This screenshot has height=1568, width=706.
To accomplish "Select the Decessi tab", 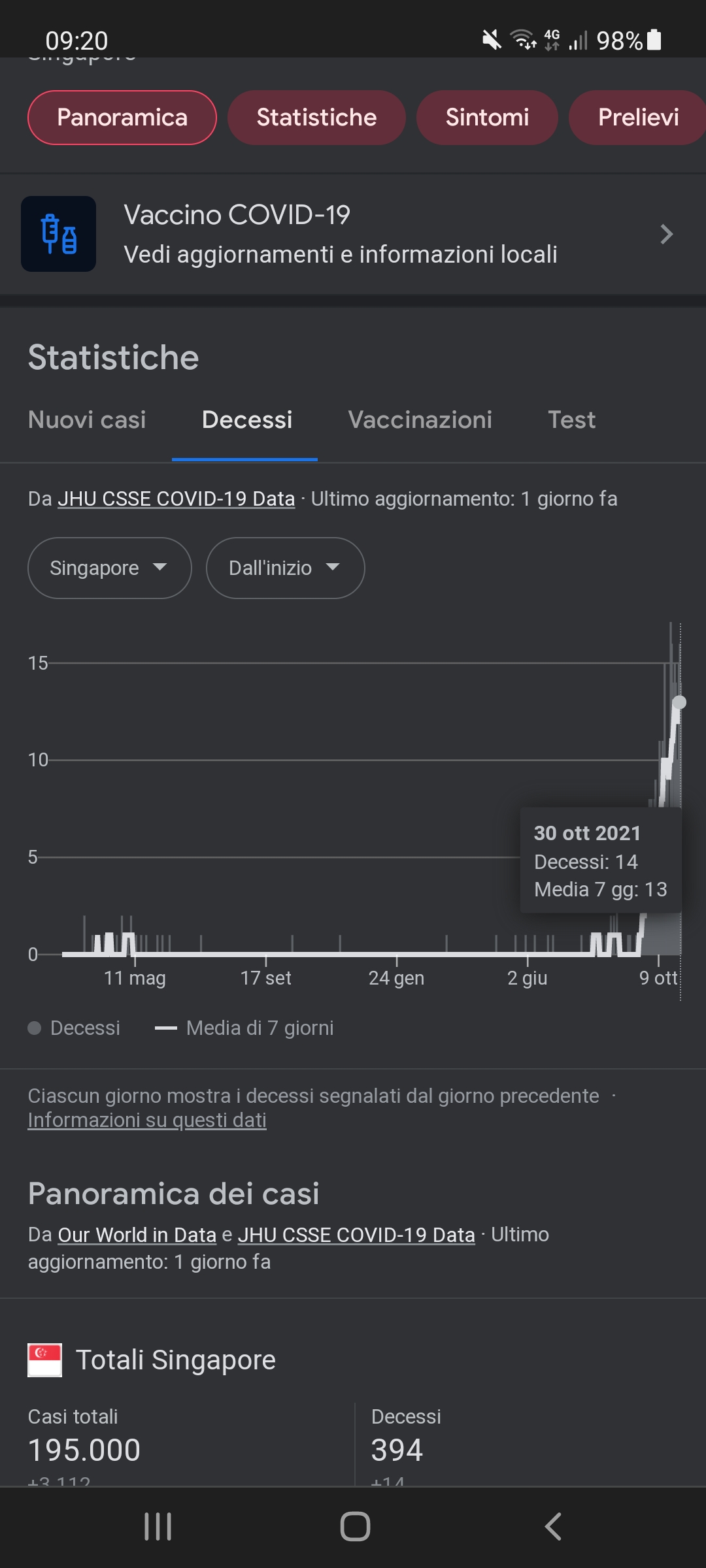I will point(246,419).
